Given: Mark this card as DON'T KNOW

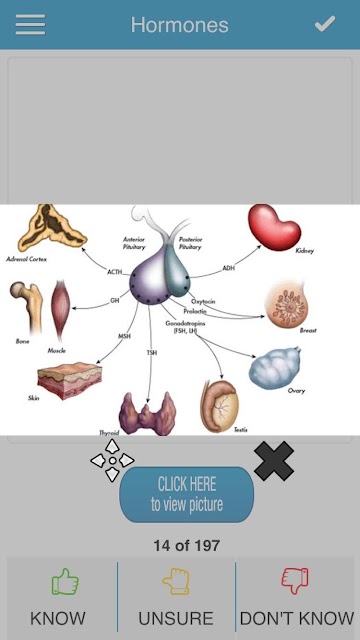Looking at the screenshot, I should (296, 598).
